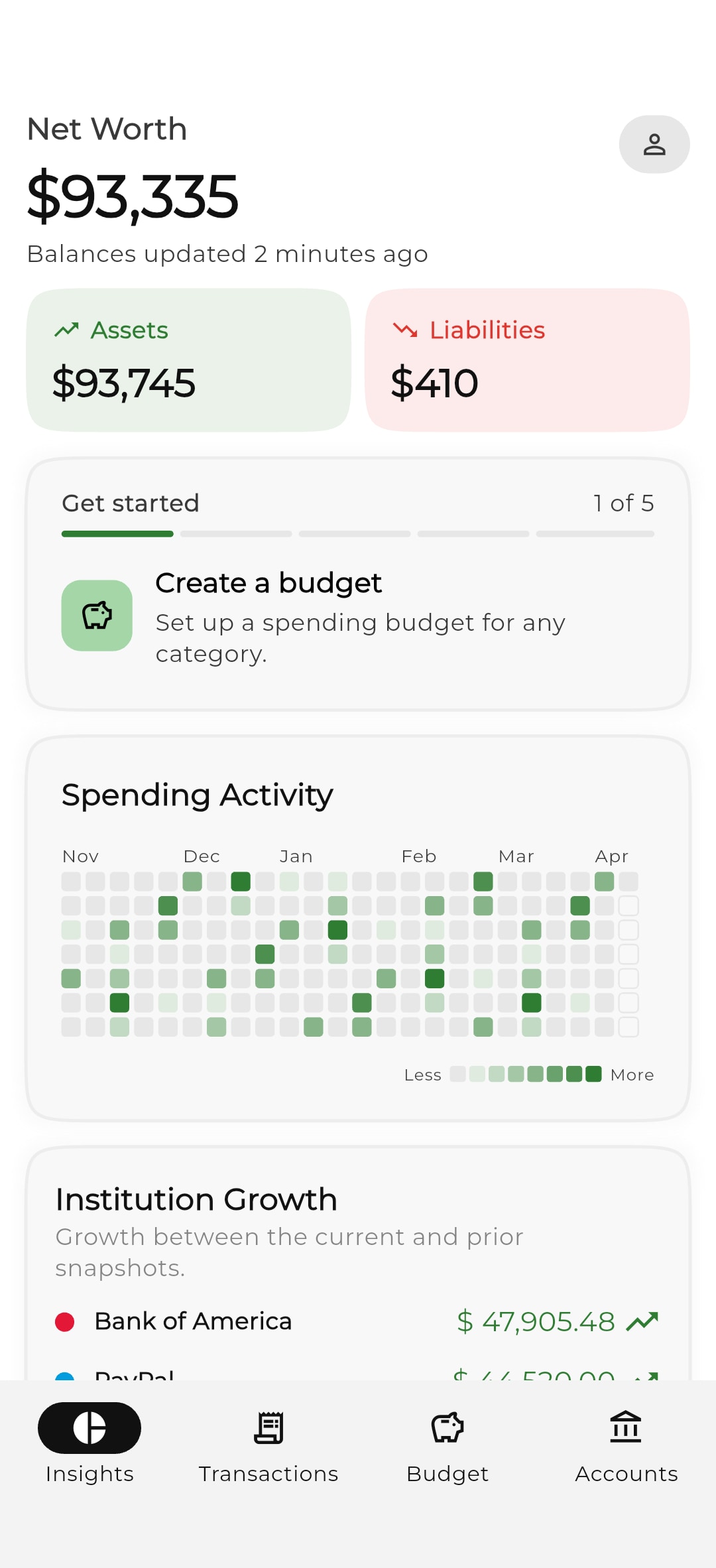Click the growth arrow next to Bank of America
This screenshot has width=716, height=1568.
point(641,1321)
